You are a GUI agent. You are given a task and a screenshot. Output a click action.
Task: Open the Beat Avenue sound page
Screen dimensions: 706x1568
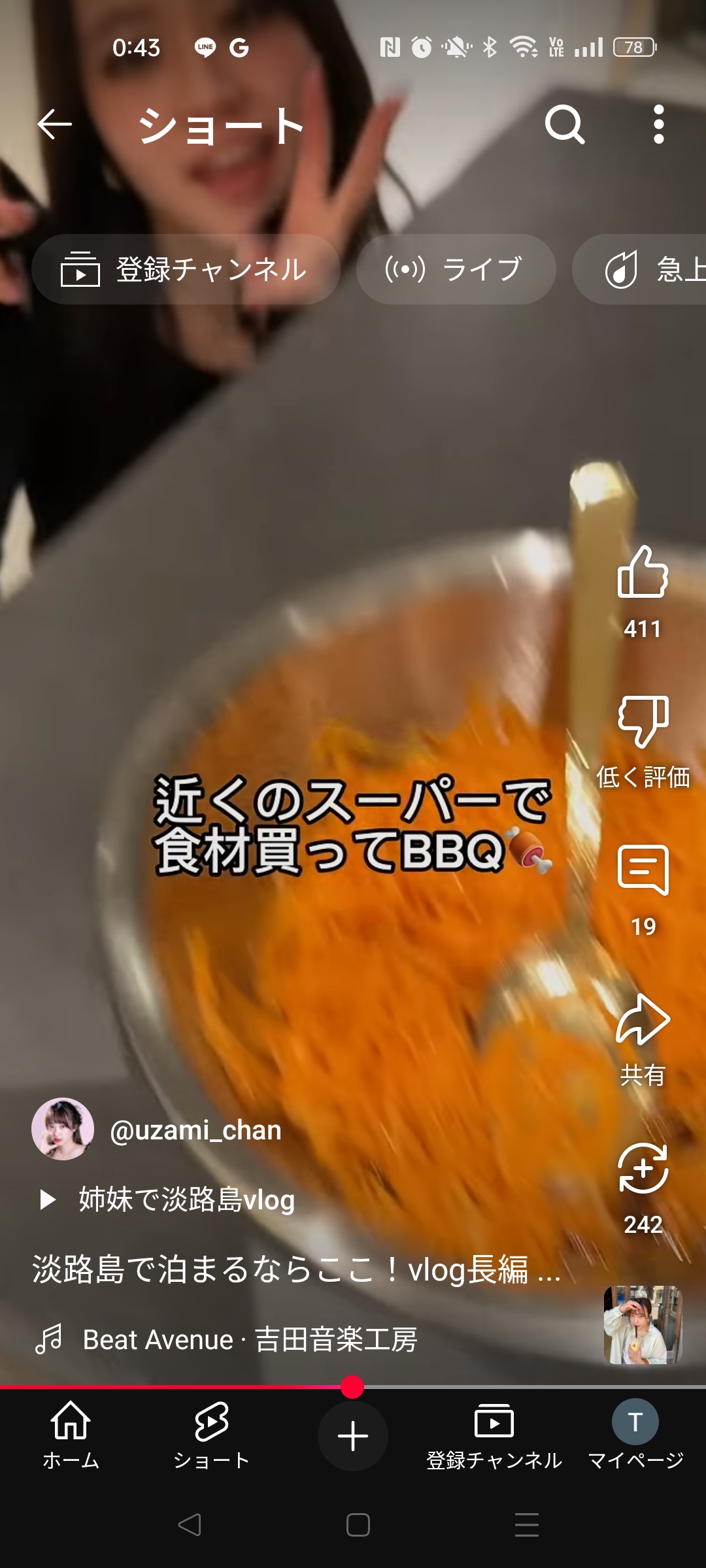point(226,1339)
